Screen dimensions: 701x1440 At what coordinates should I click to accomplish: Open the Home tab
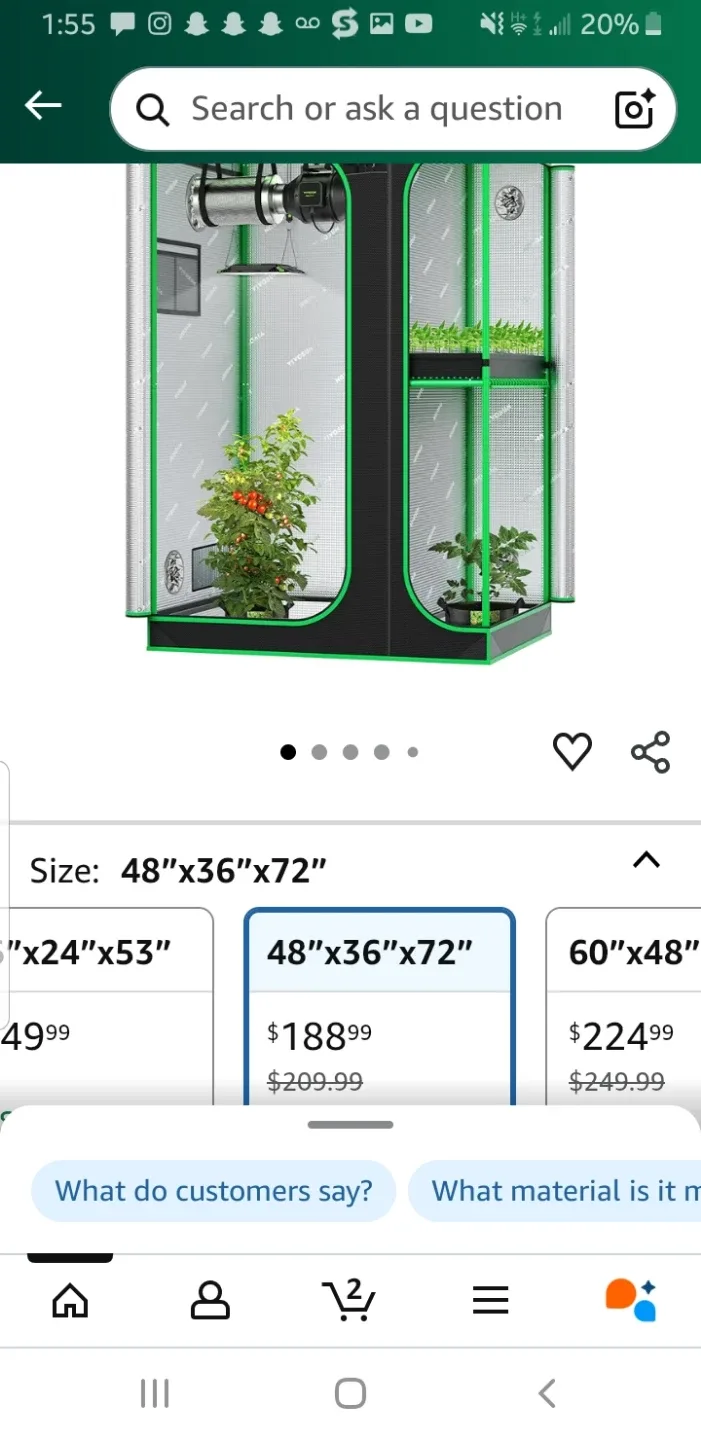tap(70, 1300)
